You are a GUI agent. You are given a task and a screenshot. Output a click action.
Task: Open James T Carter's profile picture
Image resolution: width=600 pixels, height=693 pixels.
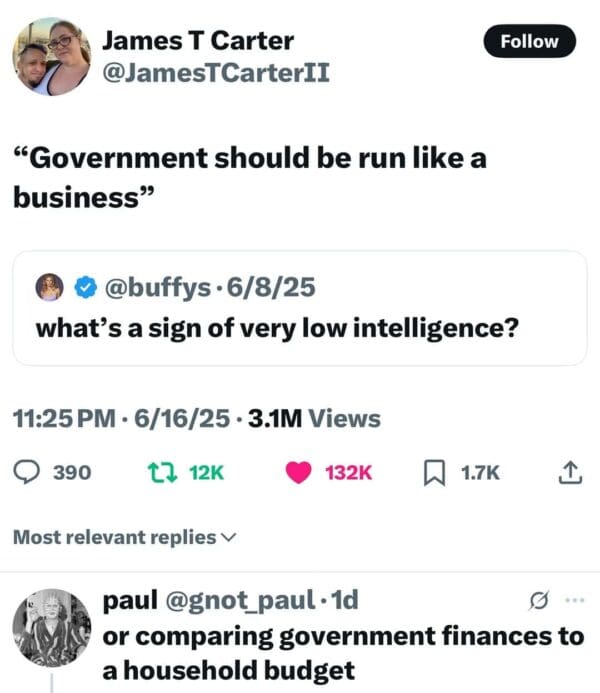coord(51,57)
